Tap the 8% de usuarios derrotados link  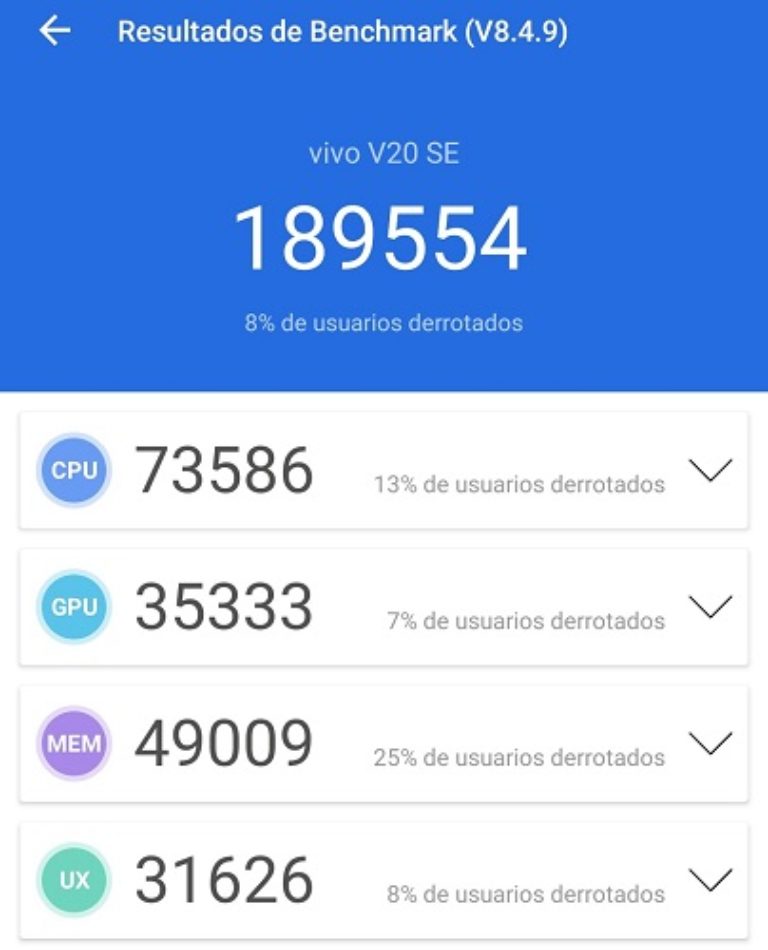384,321
